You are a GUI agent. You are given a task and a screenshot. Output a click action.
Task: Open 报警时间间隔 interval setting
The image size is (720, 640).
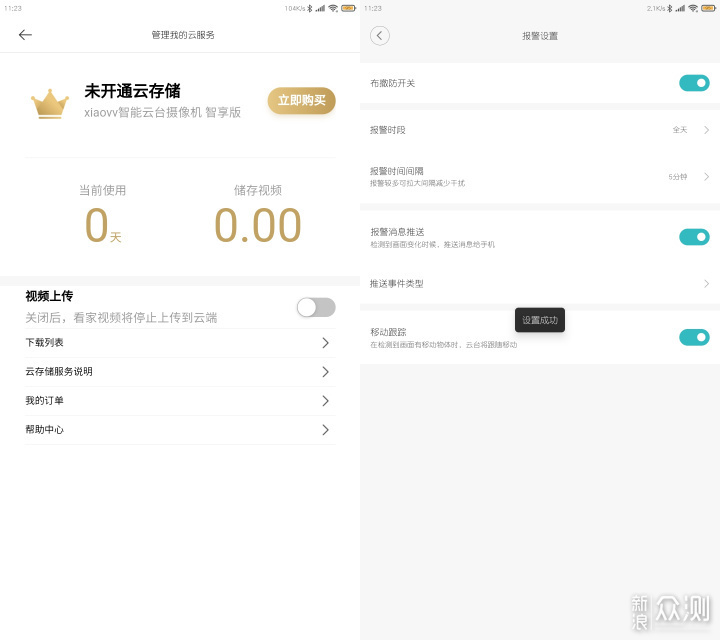[540, 176]
